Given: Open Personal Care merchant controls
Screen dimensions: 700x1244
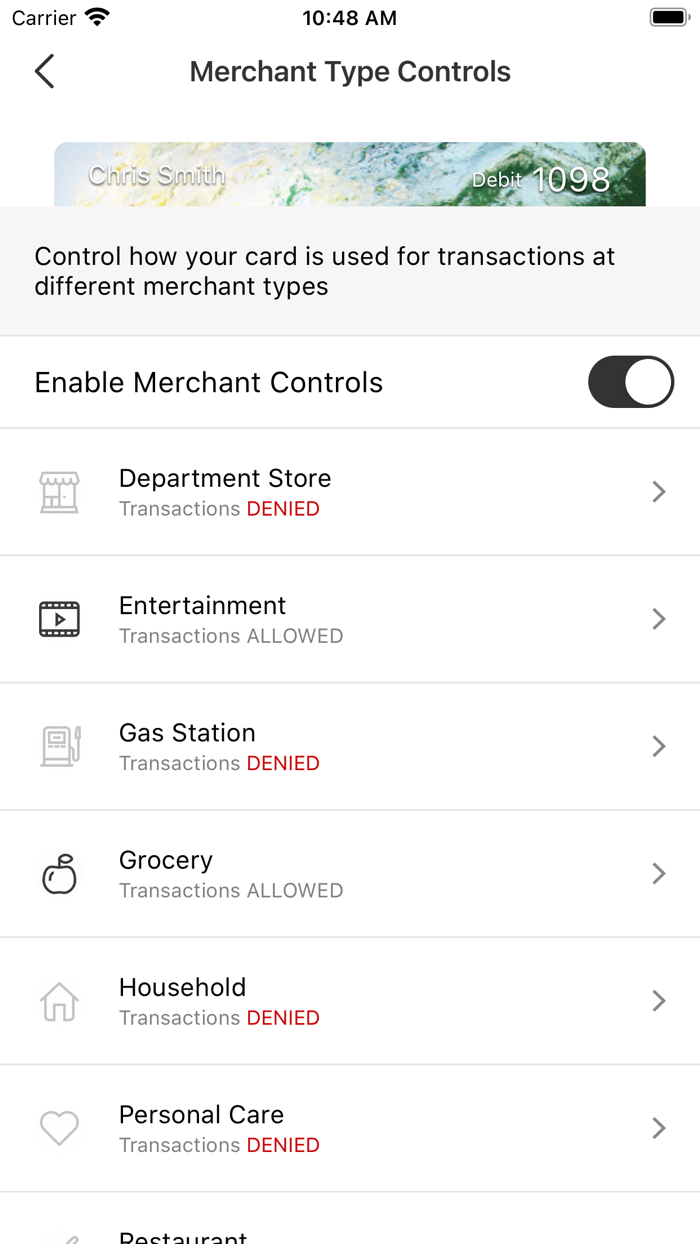Looking at the screenshot, I should click(x=350, y=1127).
